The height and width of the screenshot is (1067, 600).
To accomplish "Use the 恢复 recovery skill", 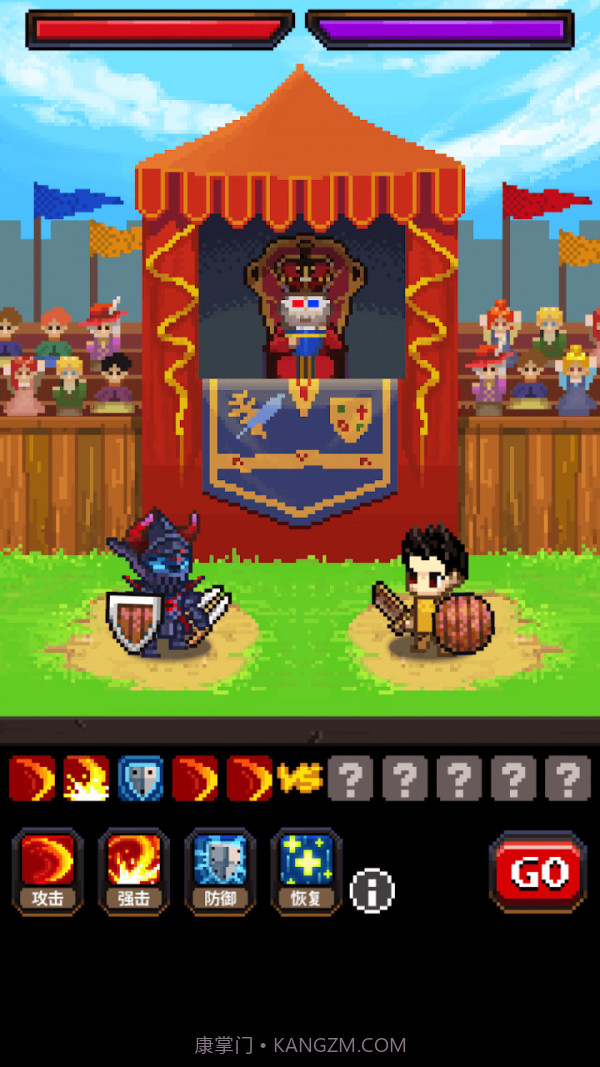I will click(306, 871).
